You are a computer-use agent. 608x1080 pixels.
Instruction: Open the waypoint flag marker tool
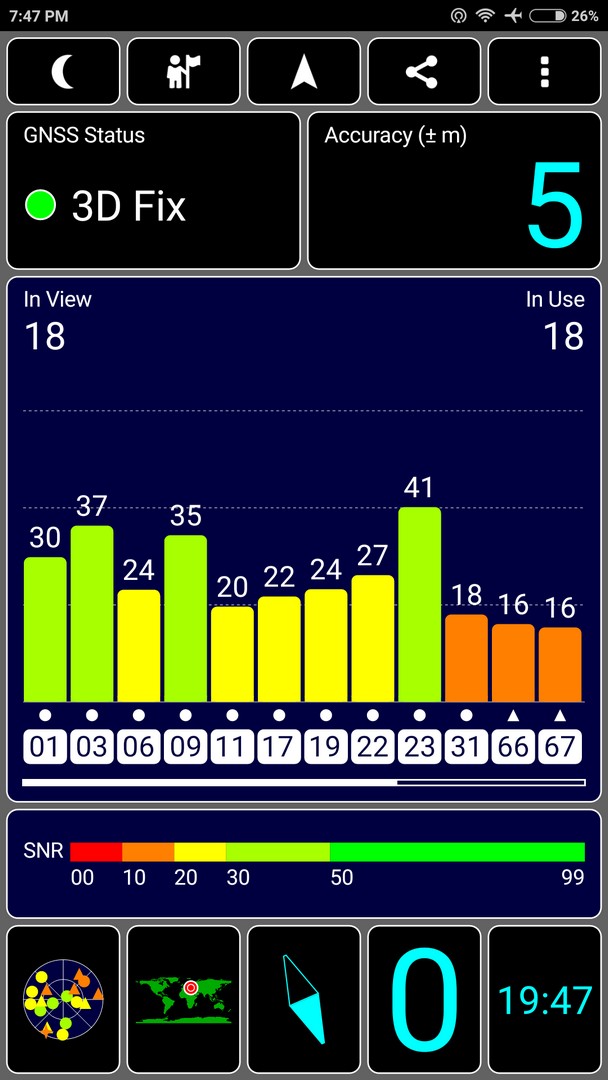184,72
